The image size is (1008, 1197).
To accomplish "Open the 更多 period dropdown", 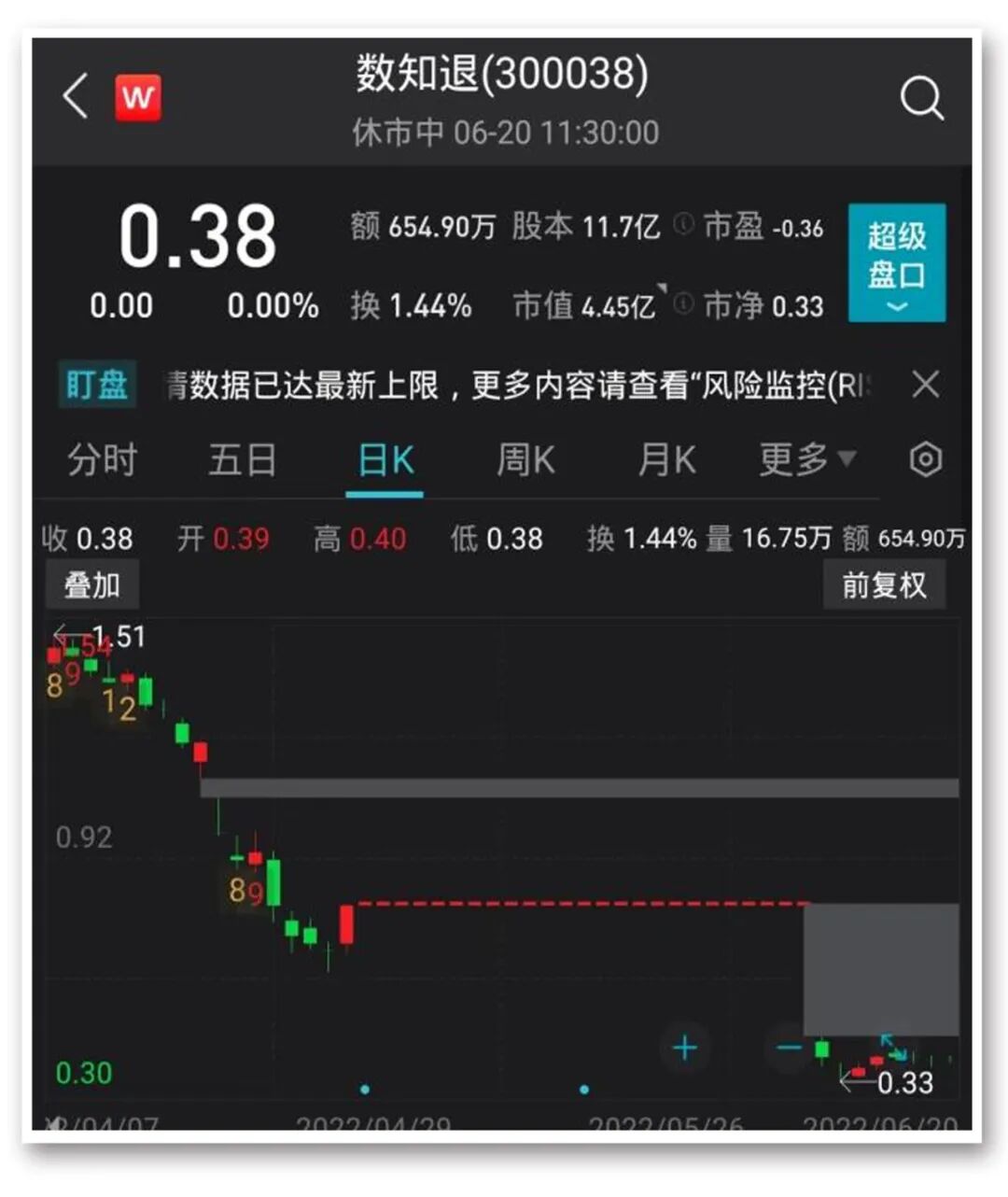I will (x=806, y=460).
